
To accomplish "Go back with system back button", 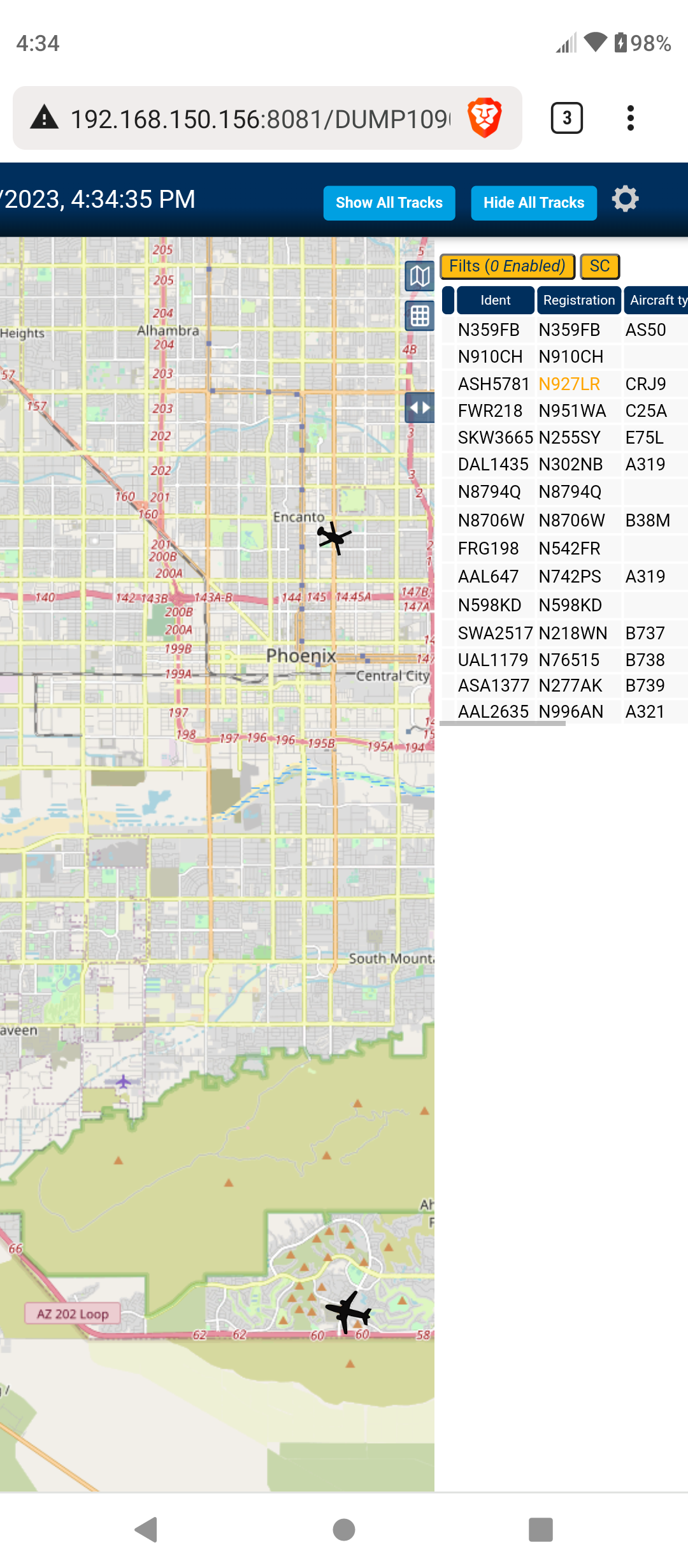I will click(147, 1529).
